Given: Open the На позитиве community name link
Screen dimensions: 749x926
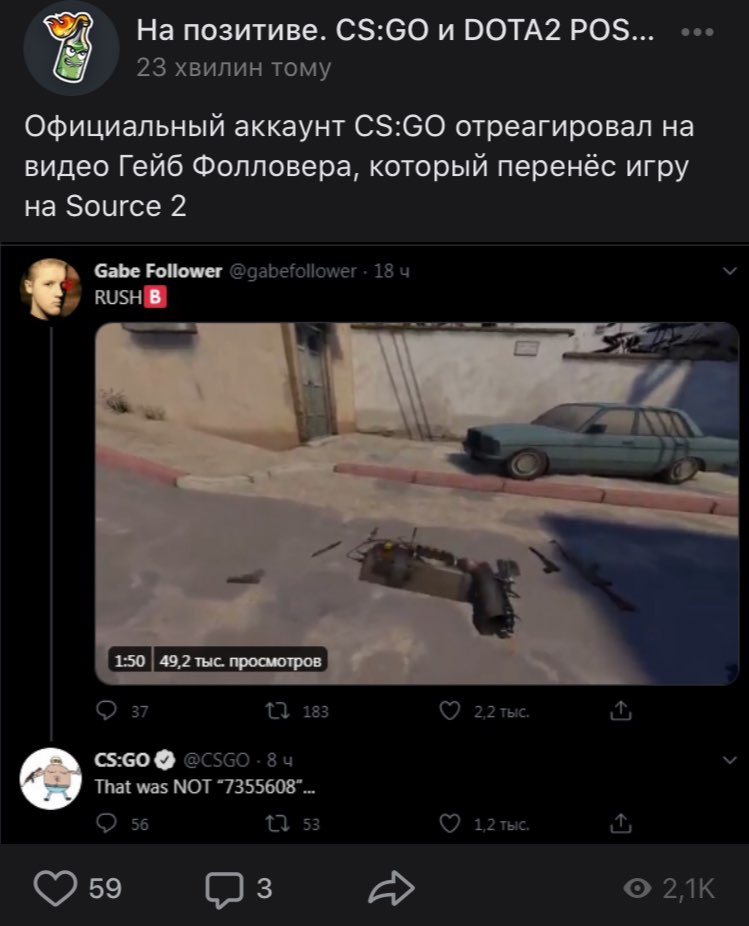Looking at the screenshot, I should point(396,32).
